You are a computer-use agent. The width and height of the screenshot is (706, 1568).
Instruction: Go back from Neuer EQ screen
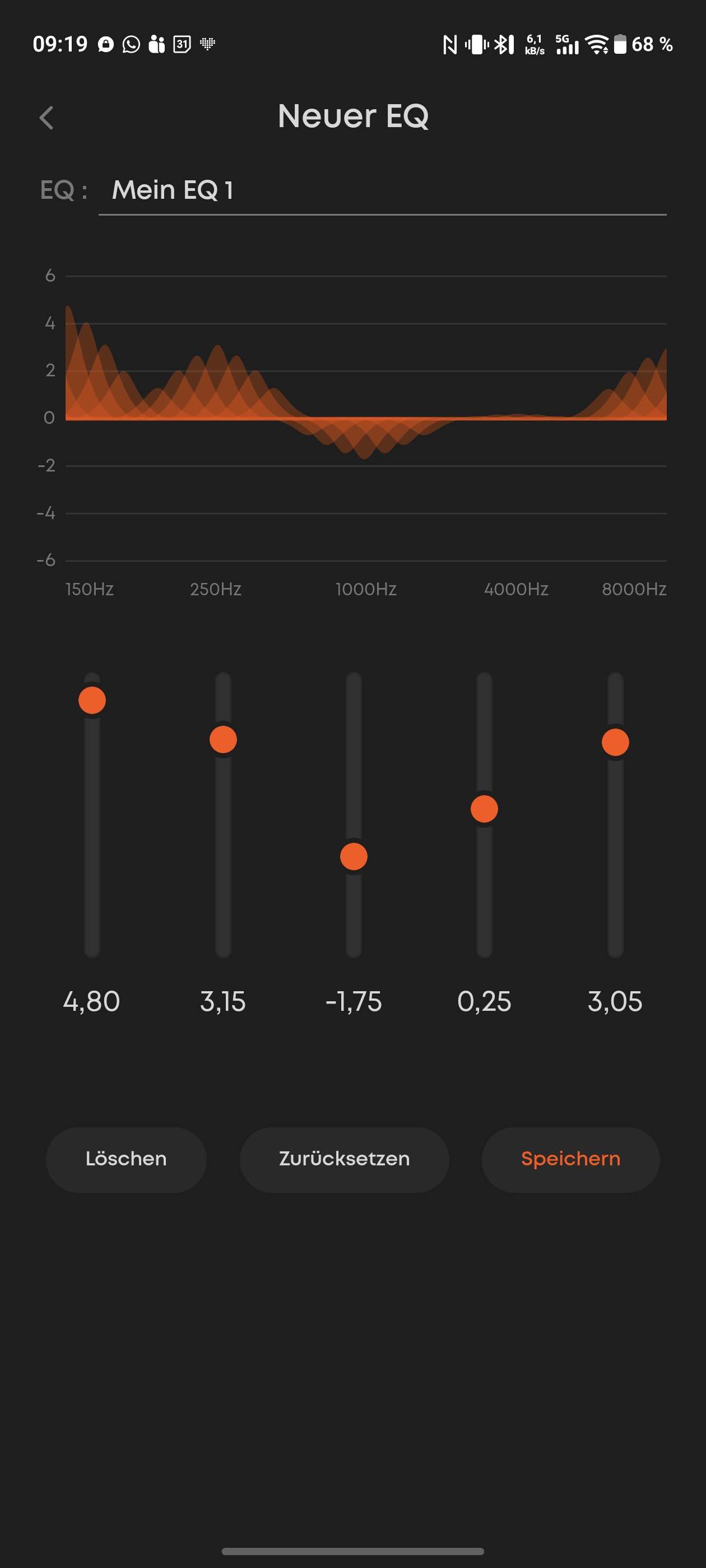(x=47, y=118)
